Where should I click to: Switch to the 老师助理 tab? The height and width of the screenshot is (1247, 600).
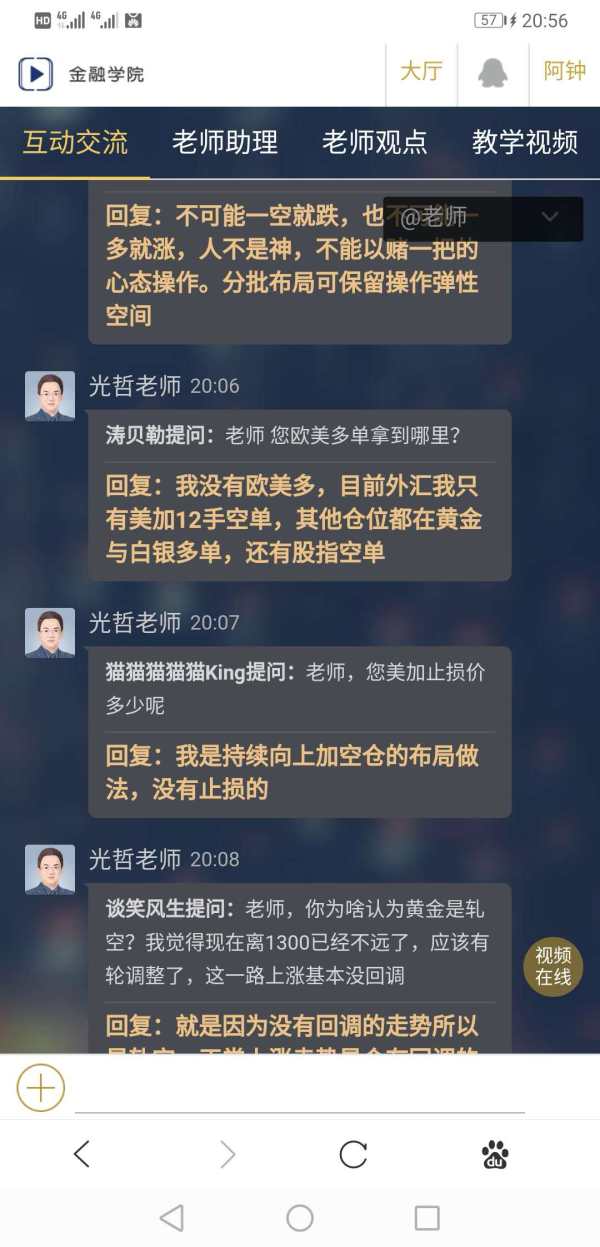point(225,142)
